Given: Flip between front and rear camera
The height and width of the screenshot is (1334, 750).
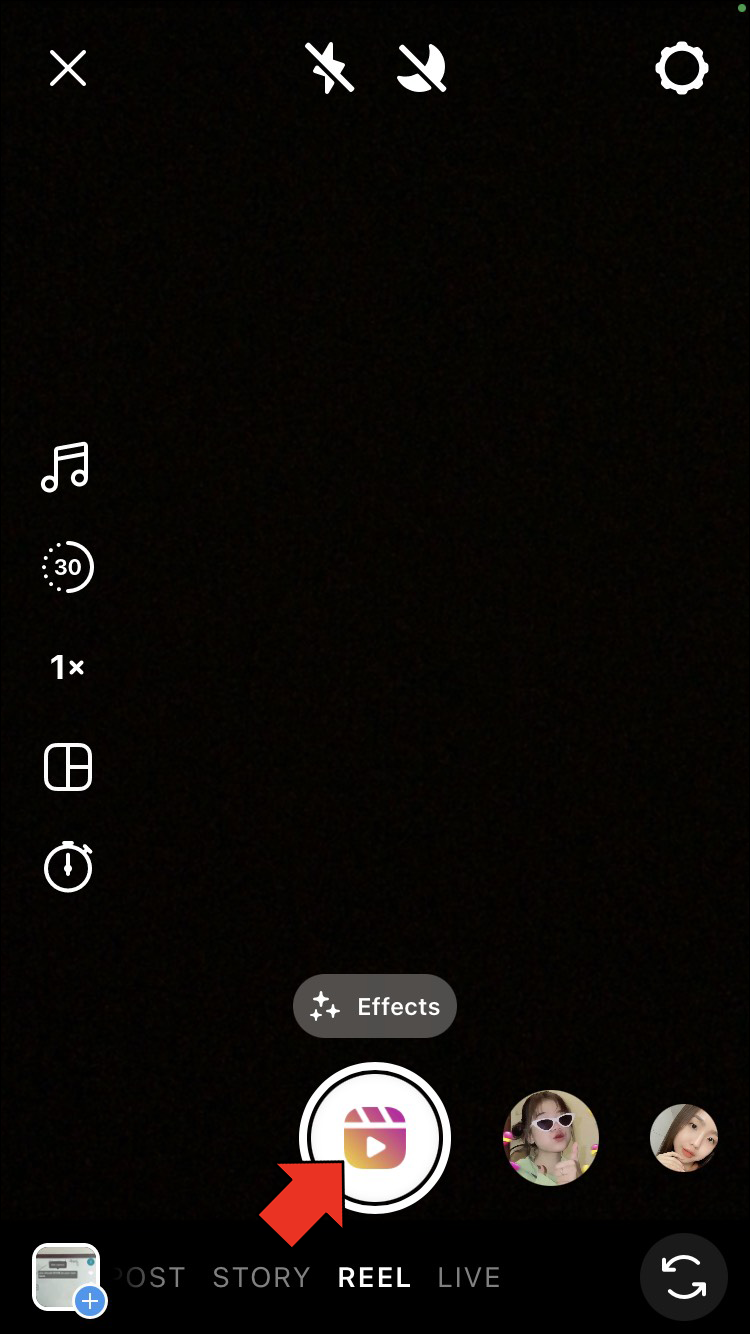Looking at the screenshot, I should (x=684, y=1278).
